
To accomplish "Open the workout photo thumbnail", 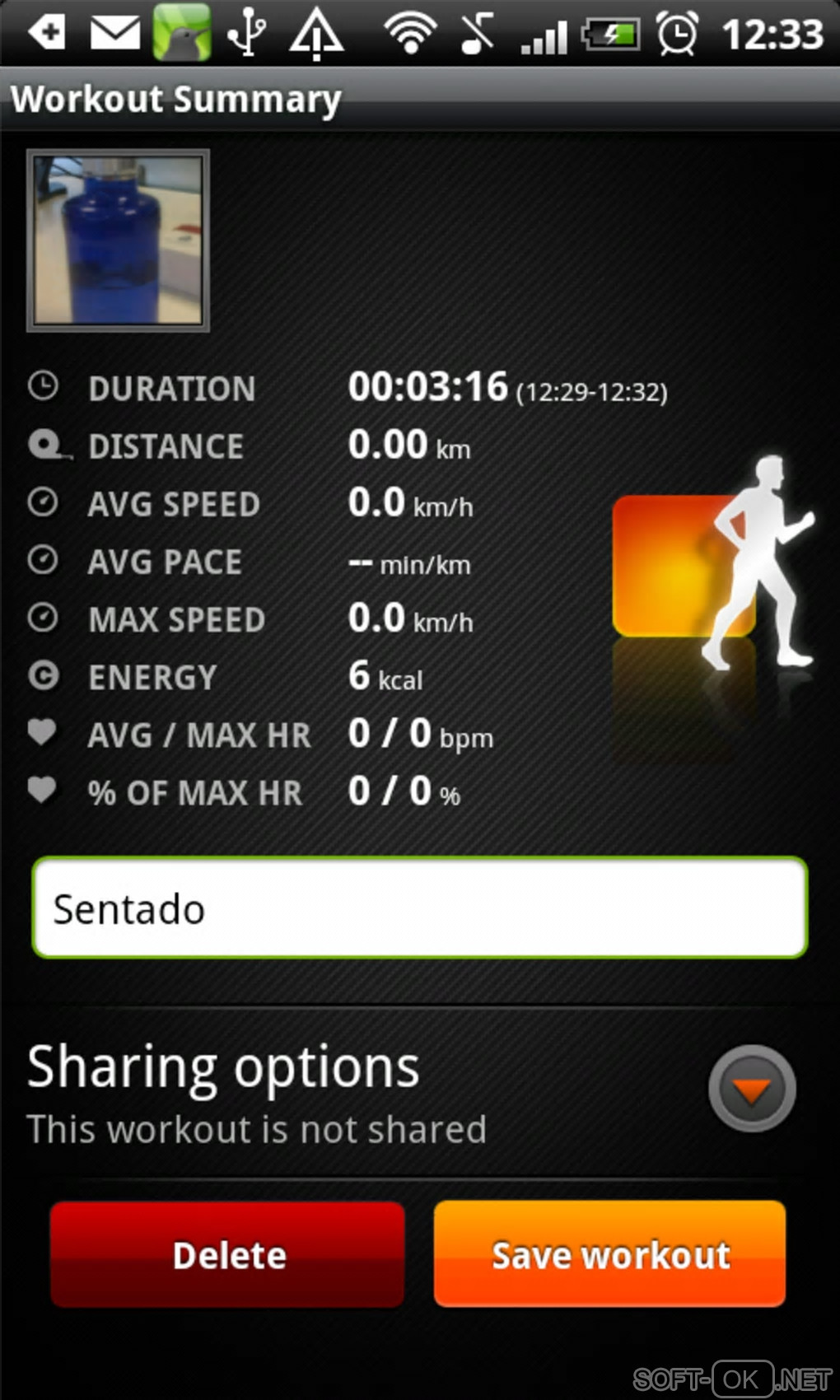I will 118,240.
